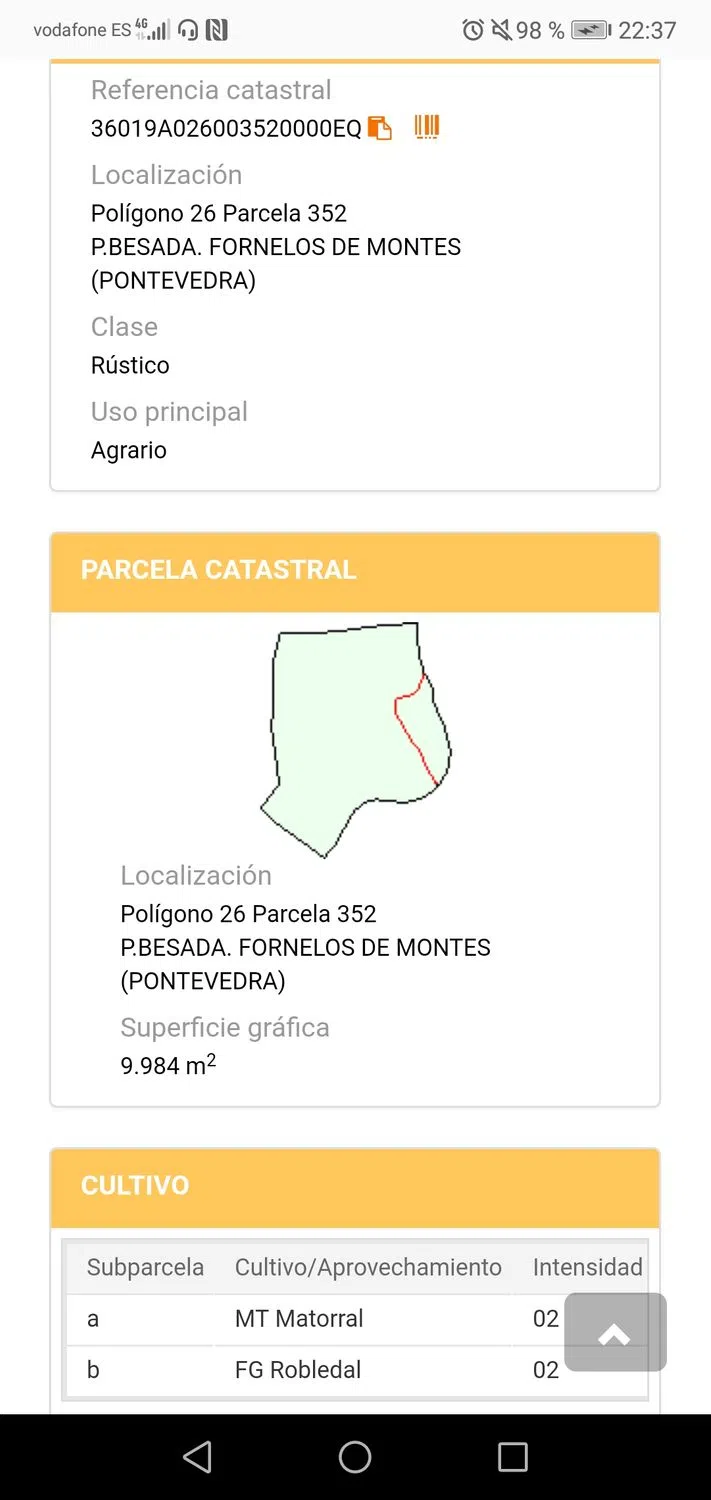This screenshot has height=1500, width=711.
Task: Go to the home screen
Action: click(355, 1457)
